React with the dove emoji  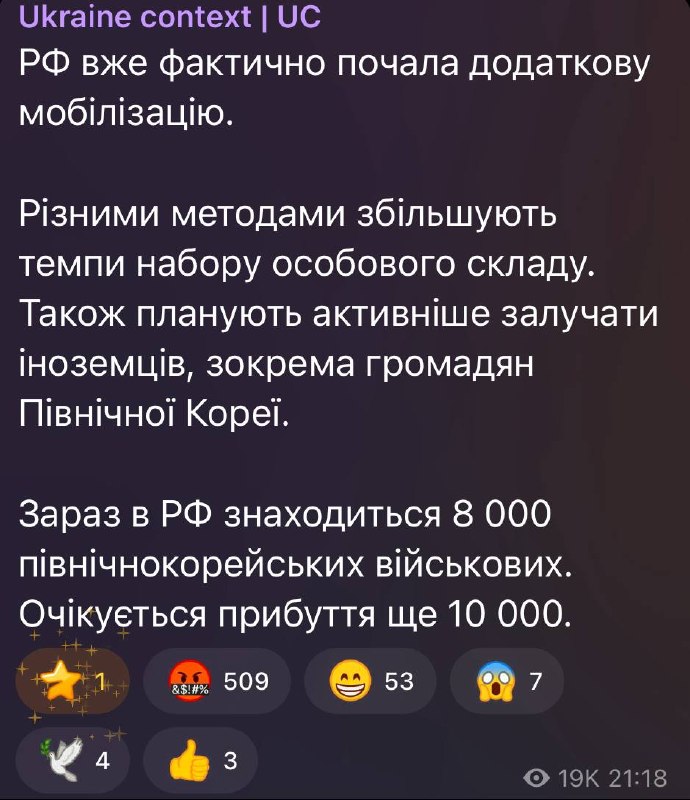pyautogui.click(x=72, y=760)
